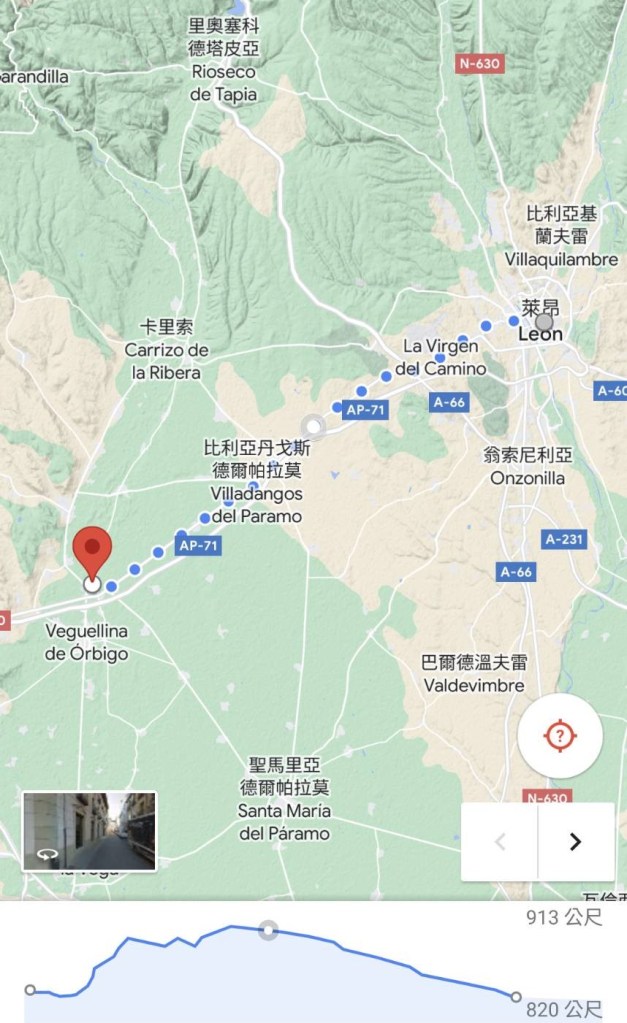Select the elevation marker on the chart
627x1023 pixels.
click(x=268, y=930)
